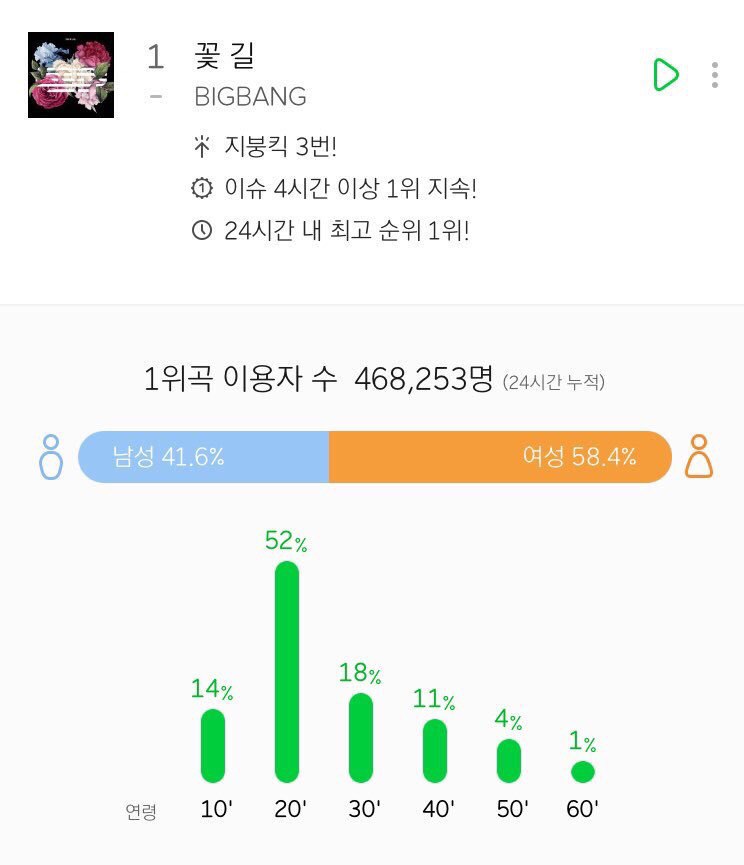
Task: Open the overflow menu for 꽃 길
Action: pyautogui.click(x=714, y=75)
